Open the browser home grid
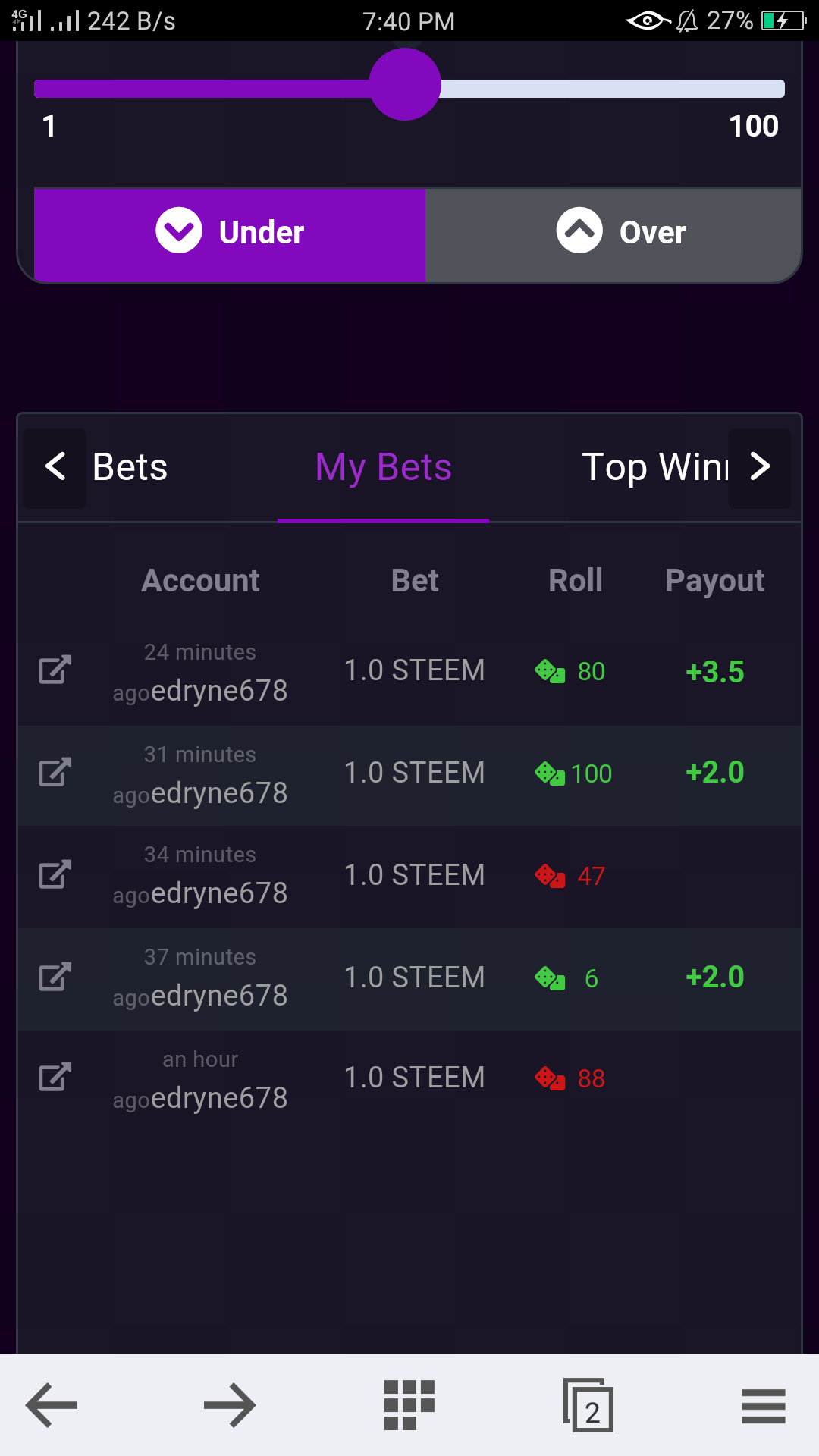 [409, 1405]
